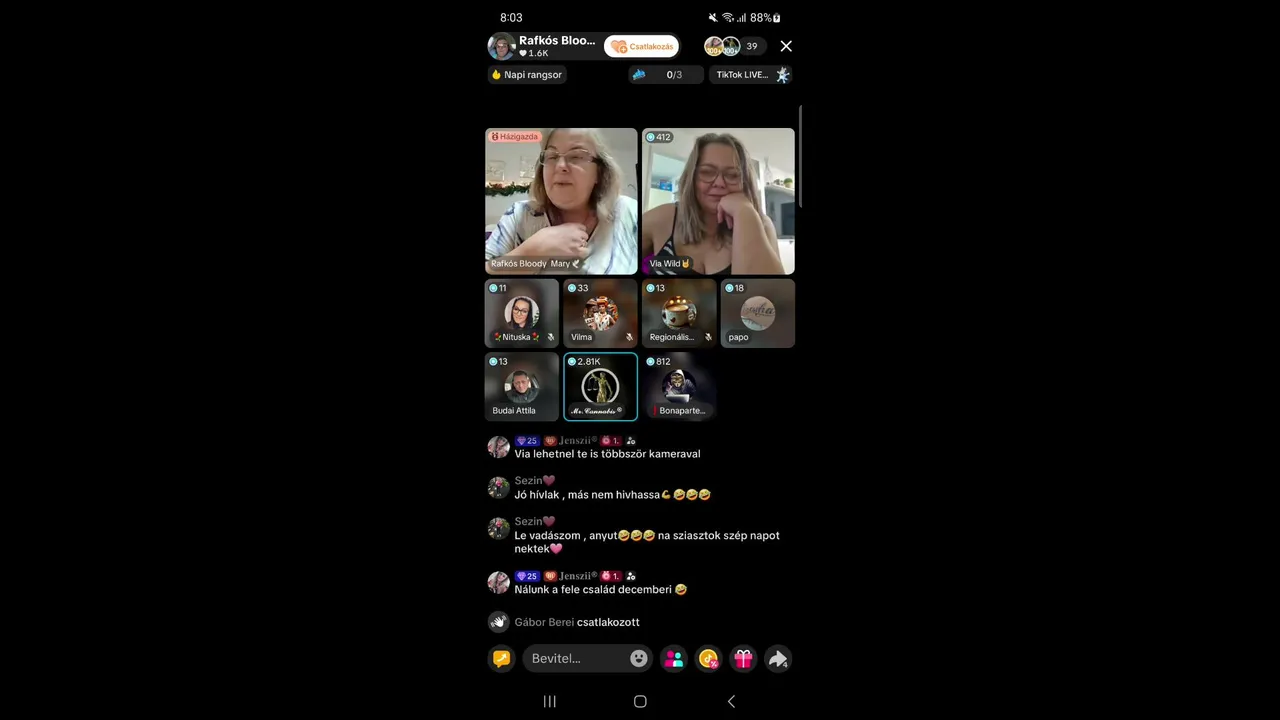
Task: Open the multi-guest people icon
Action: pos(674,659)
